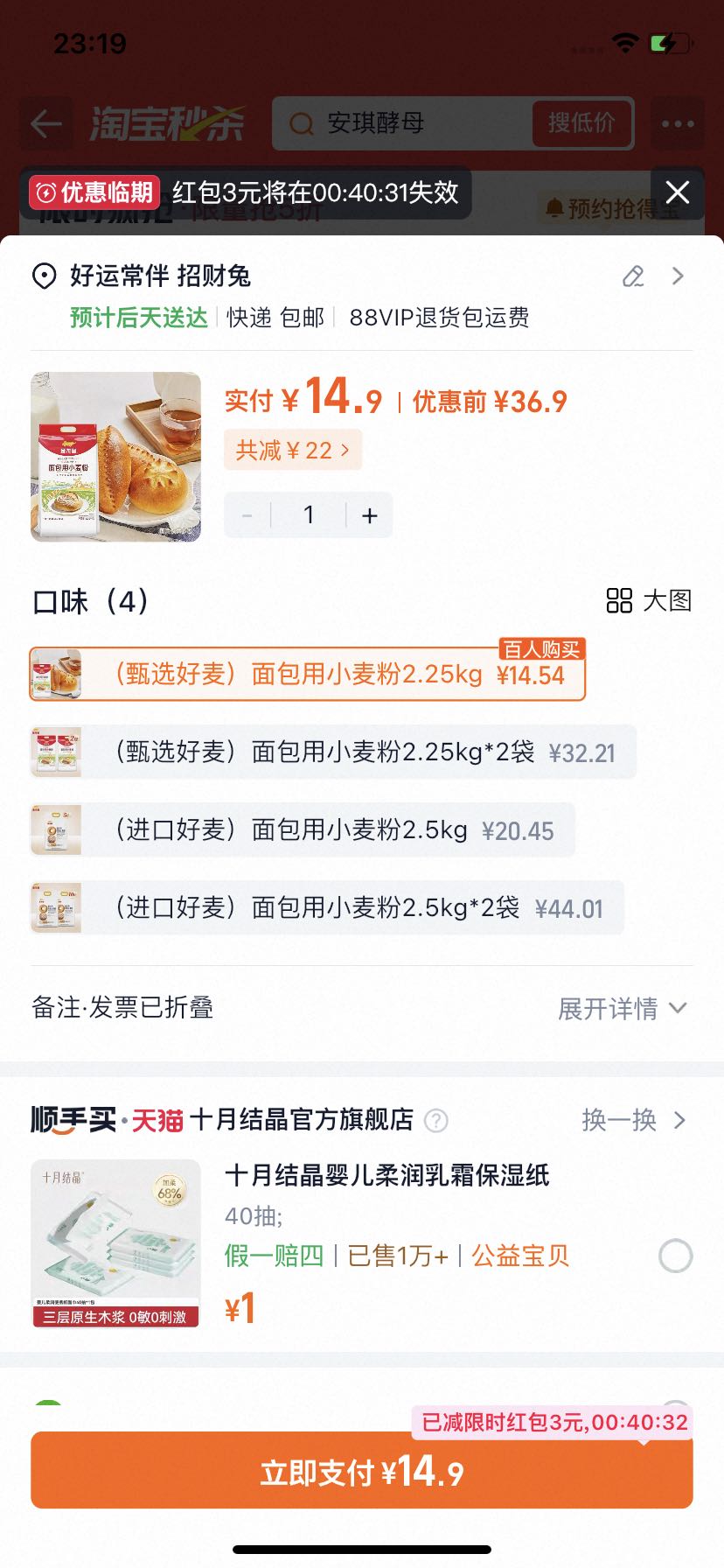
Task: Increase quantity with the plus button
Action: point(370,515)
